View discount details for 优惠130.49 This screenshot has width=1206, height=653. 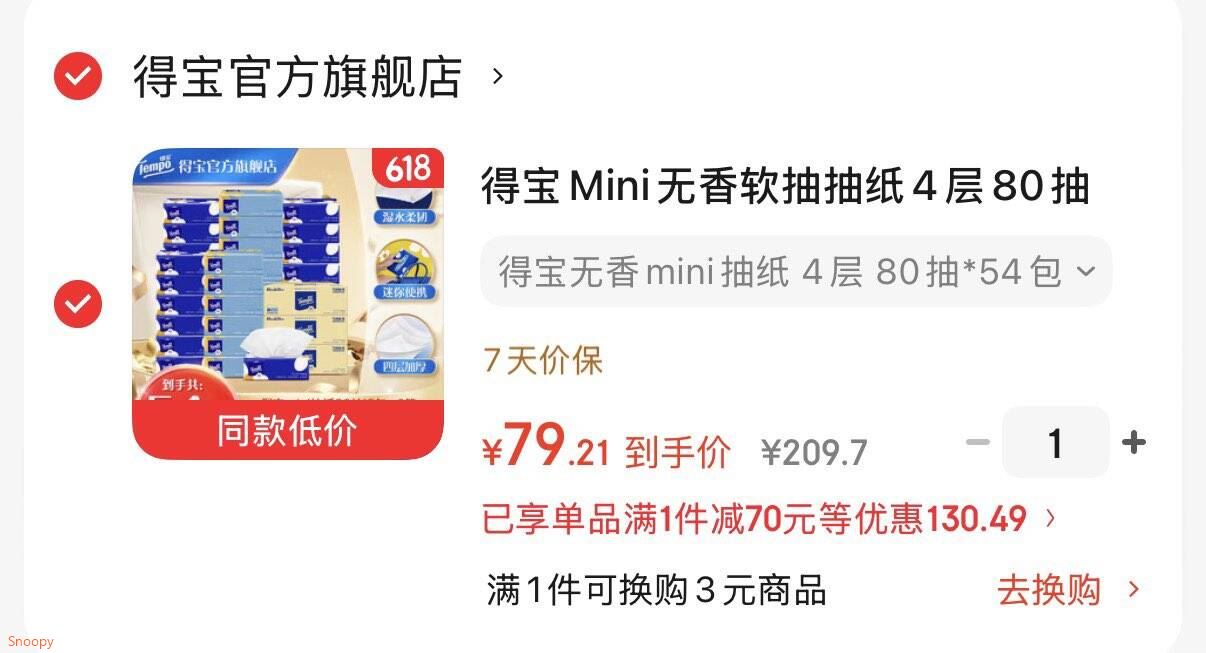769,519
